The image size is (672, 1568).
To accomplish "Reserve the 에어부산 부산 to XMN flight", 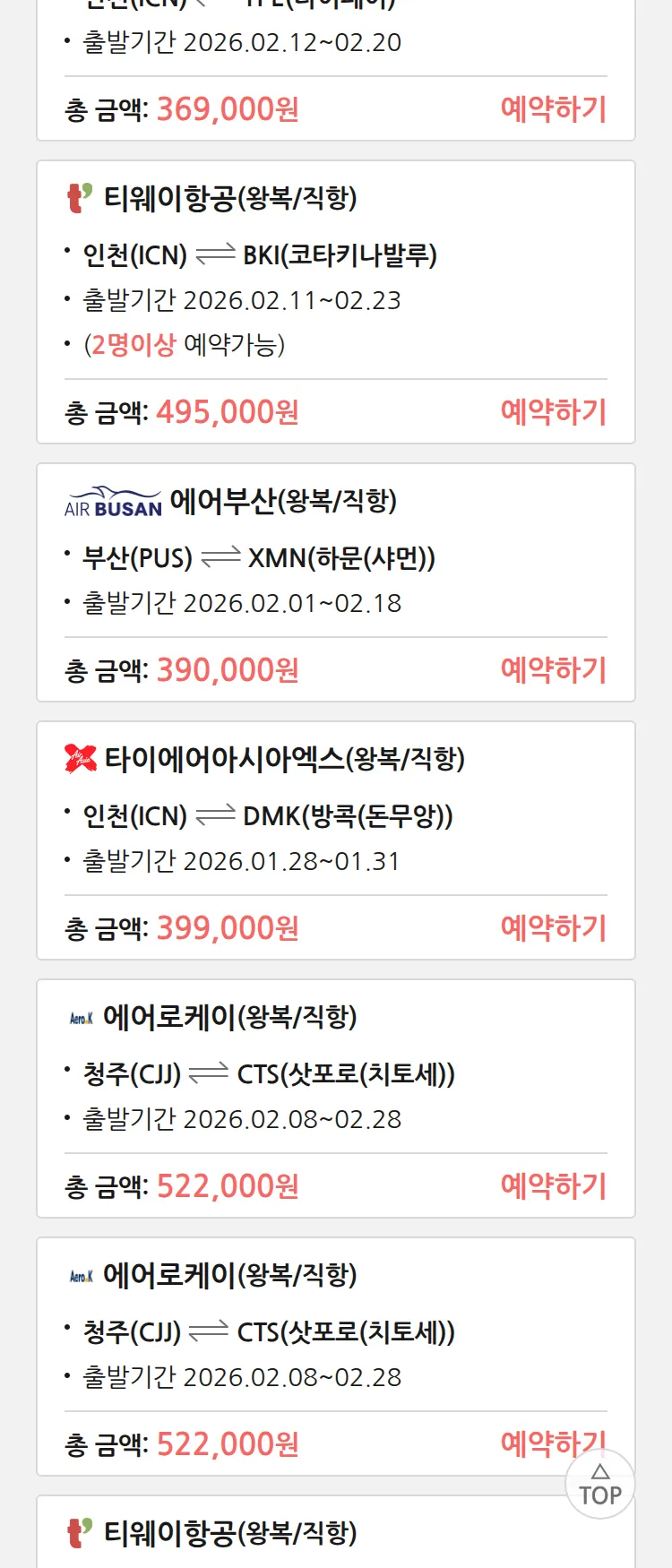I will [553, 670].
